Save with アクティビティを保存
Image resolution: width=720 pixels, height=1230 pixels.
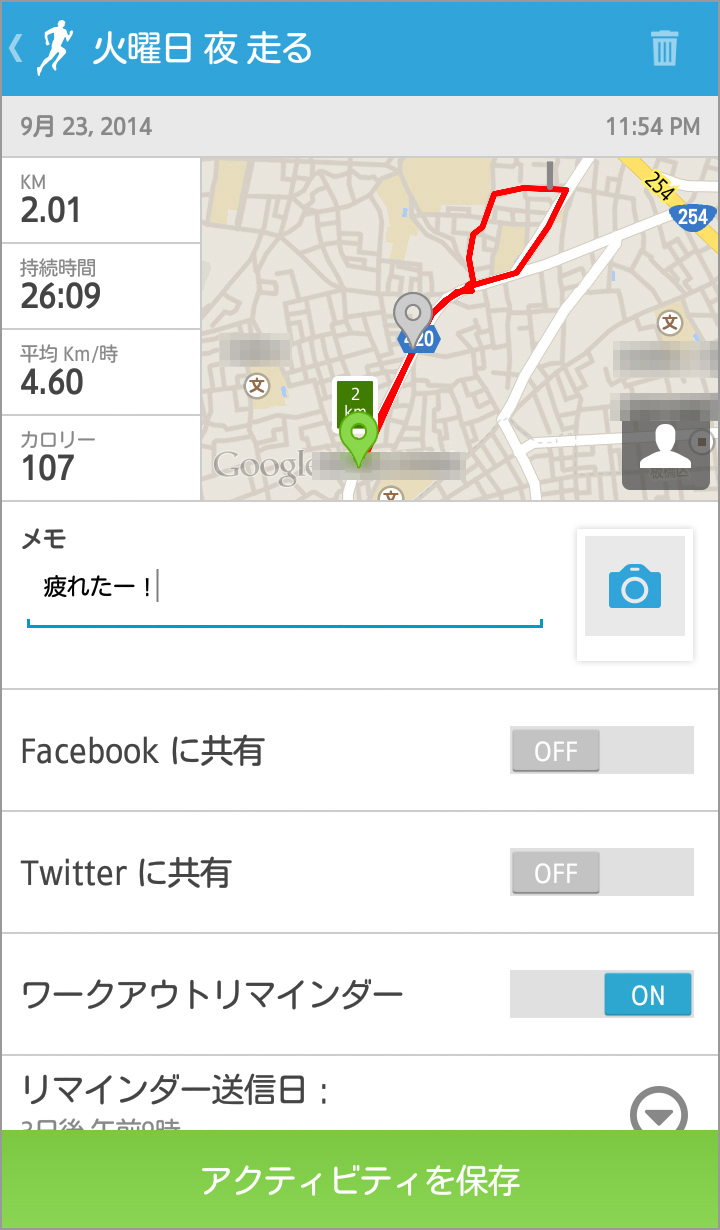coord(360,1180)
